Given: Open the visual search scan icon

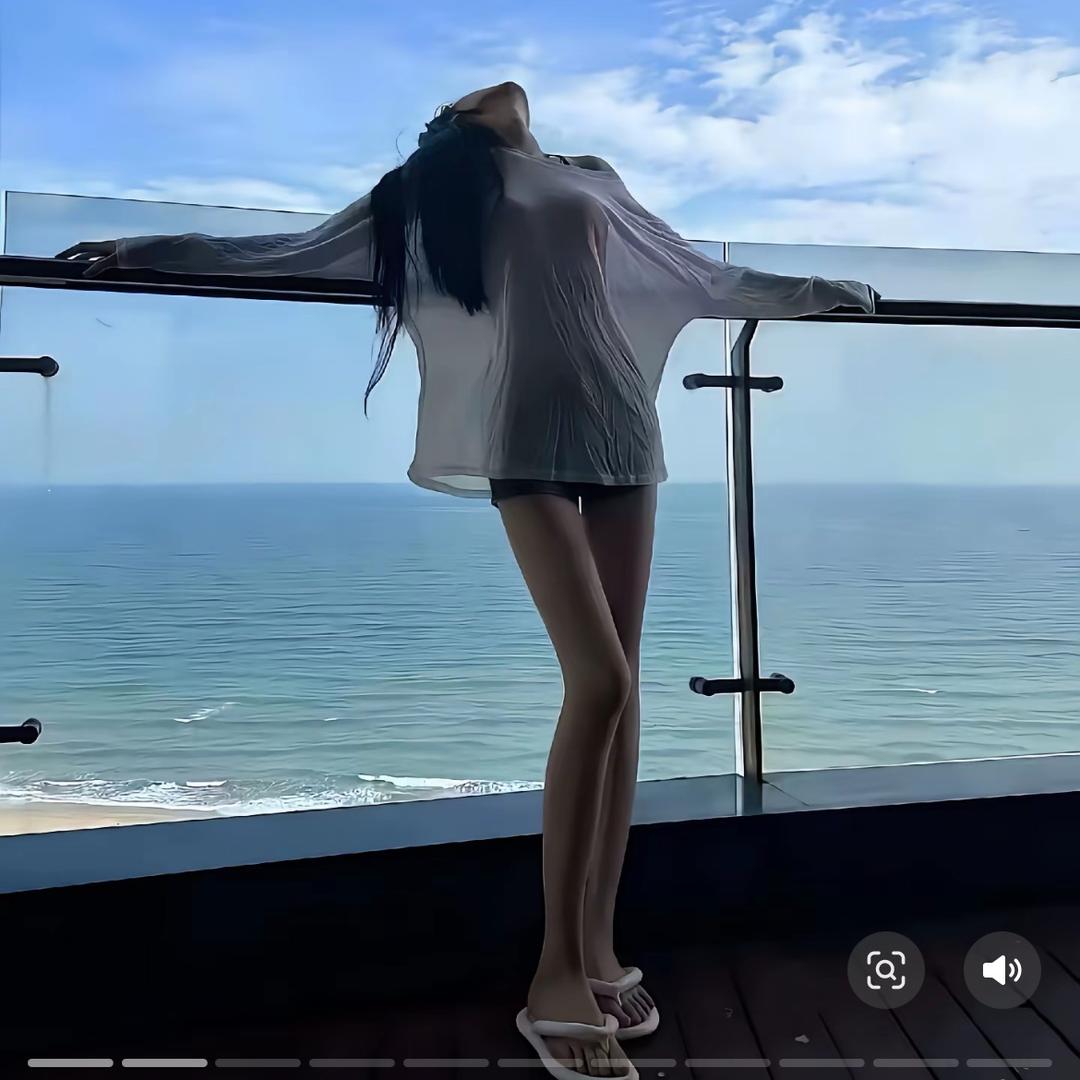Looking at the screenshot, I should click(x=886, y=970).
